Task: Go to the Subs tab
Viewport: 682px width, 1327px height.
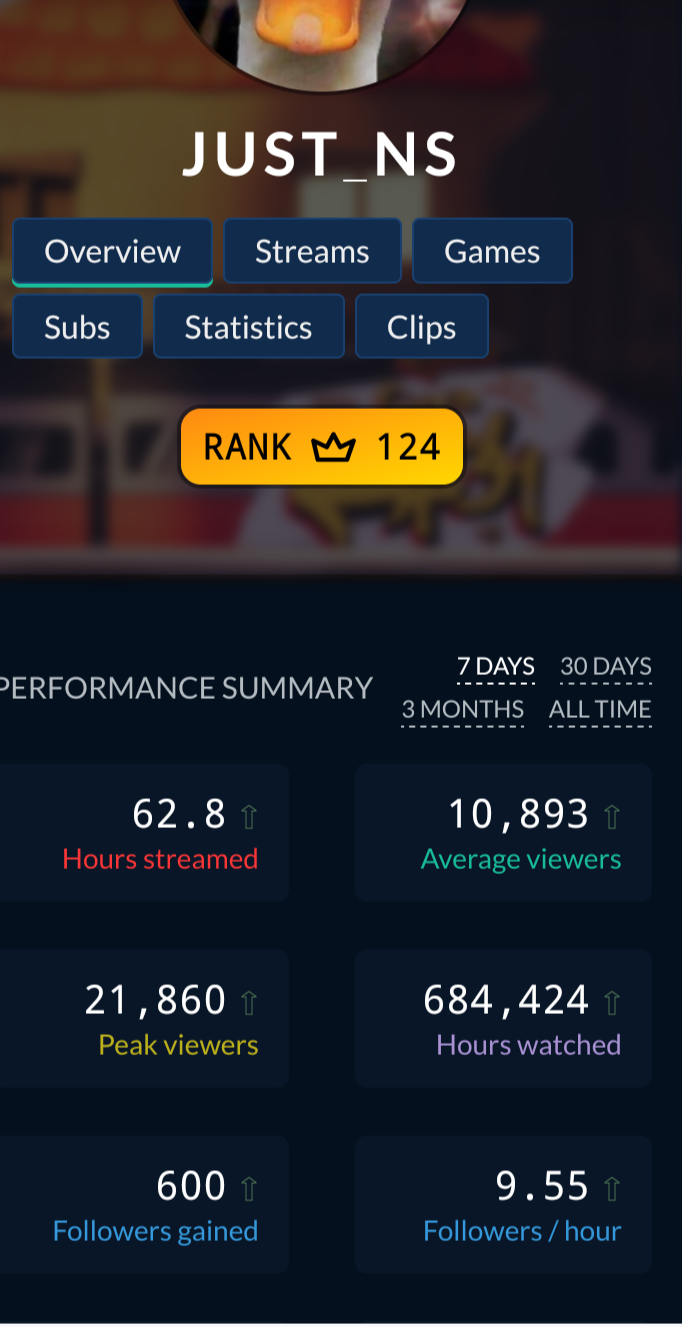Action: (x=77, y=327)
